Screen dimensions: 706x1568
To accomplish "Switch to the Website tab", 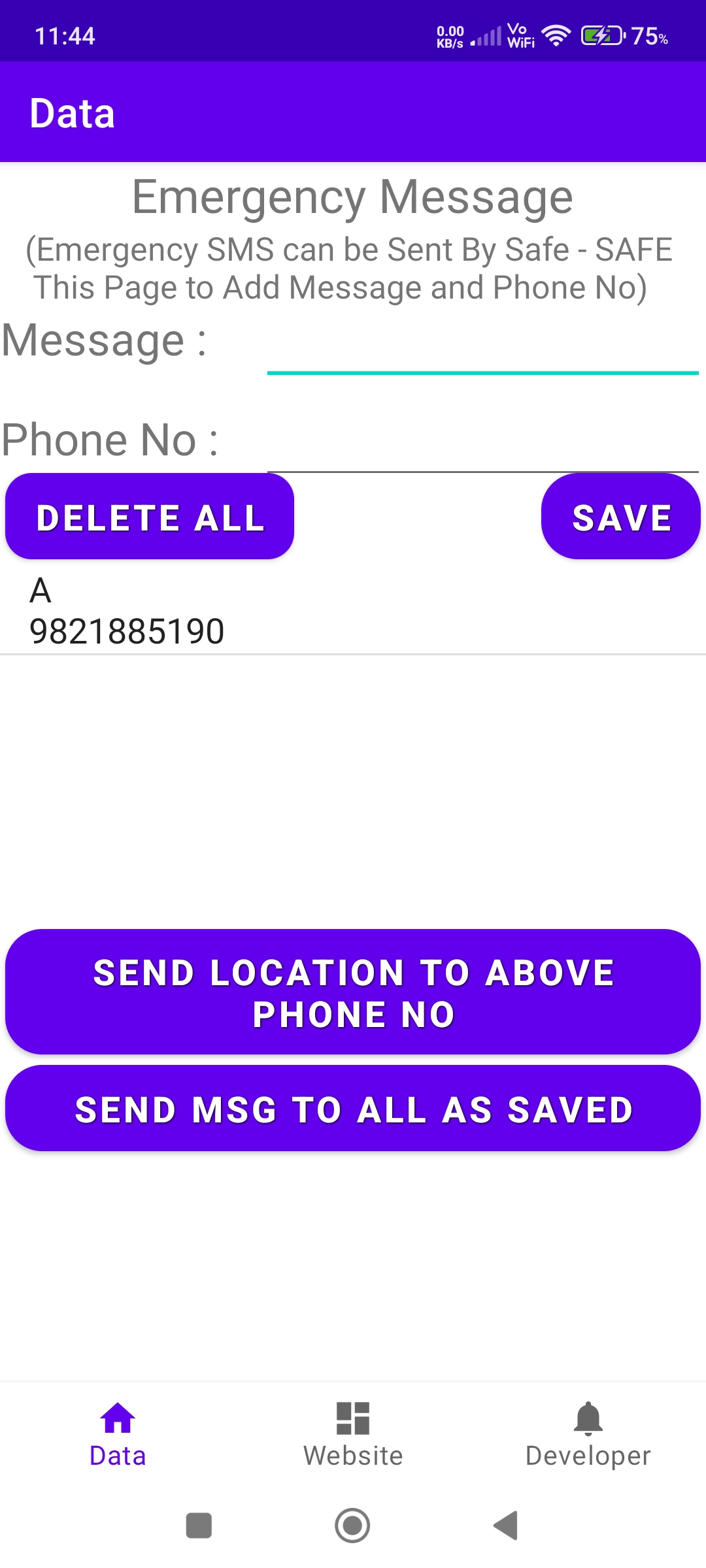I will pos(353,1435).
